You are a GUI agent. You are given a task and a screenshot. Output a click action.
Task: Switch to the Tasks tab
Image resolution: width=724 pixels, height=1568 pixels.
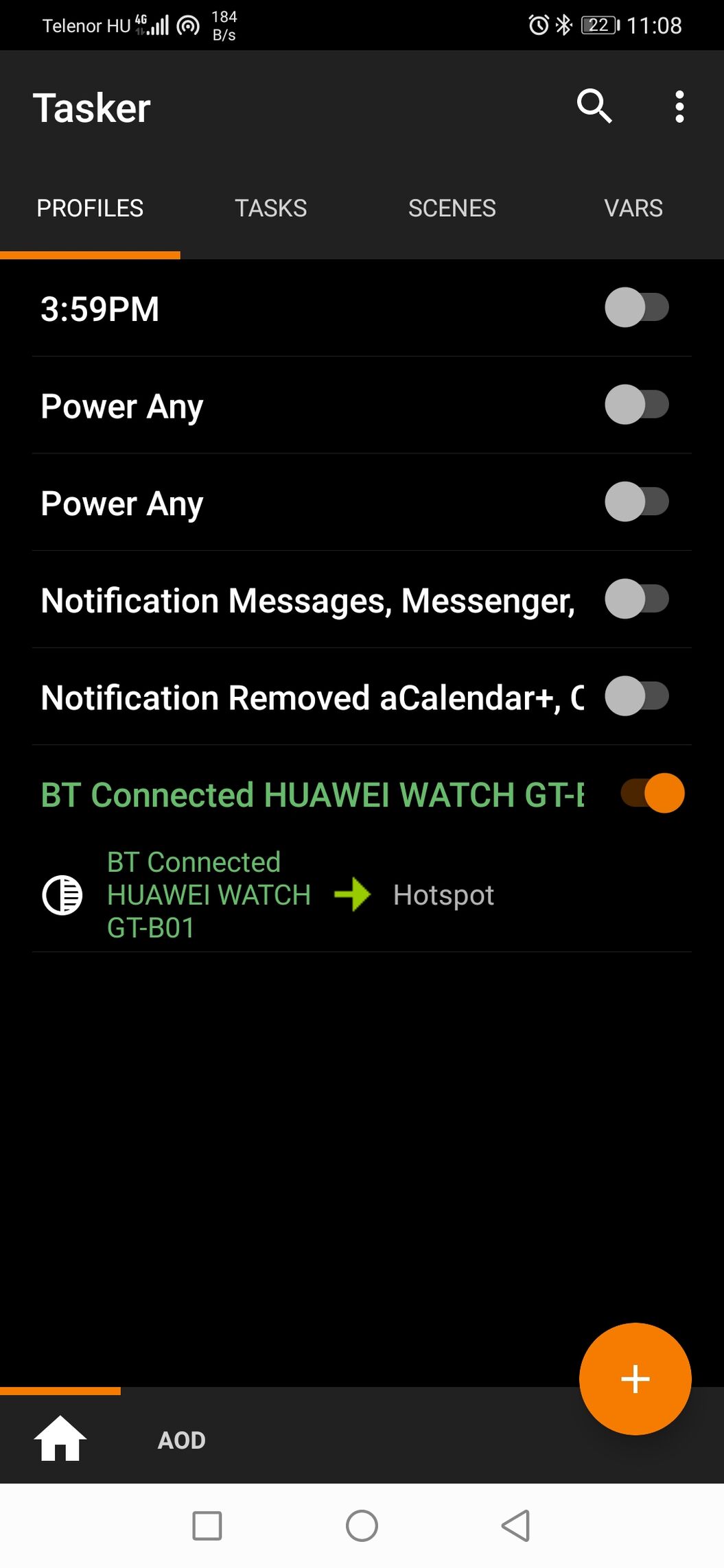click(x=270, y=208)
